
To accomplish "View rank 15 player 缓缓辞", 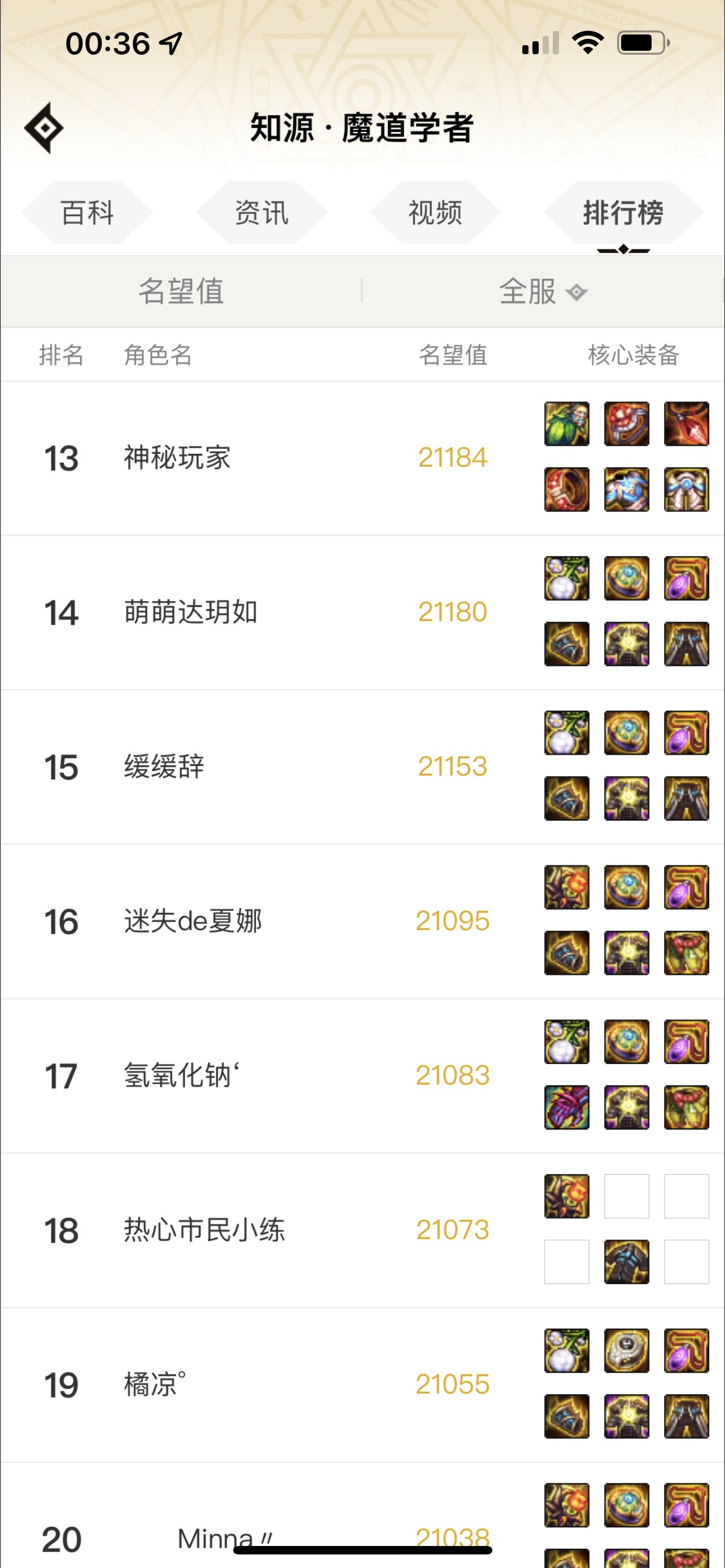I will [x=164, y=767].
